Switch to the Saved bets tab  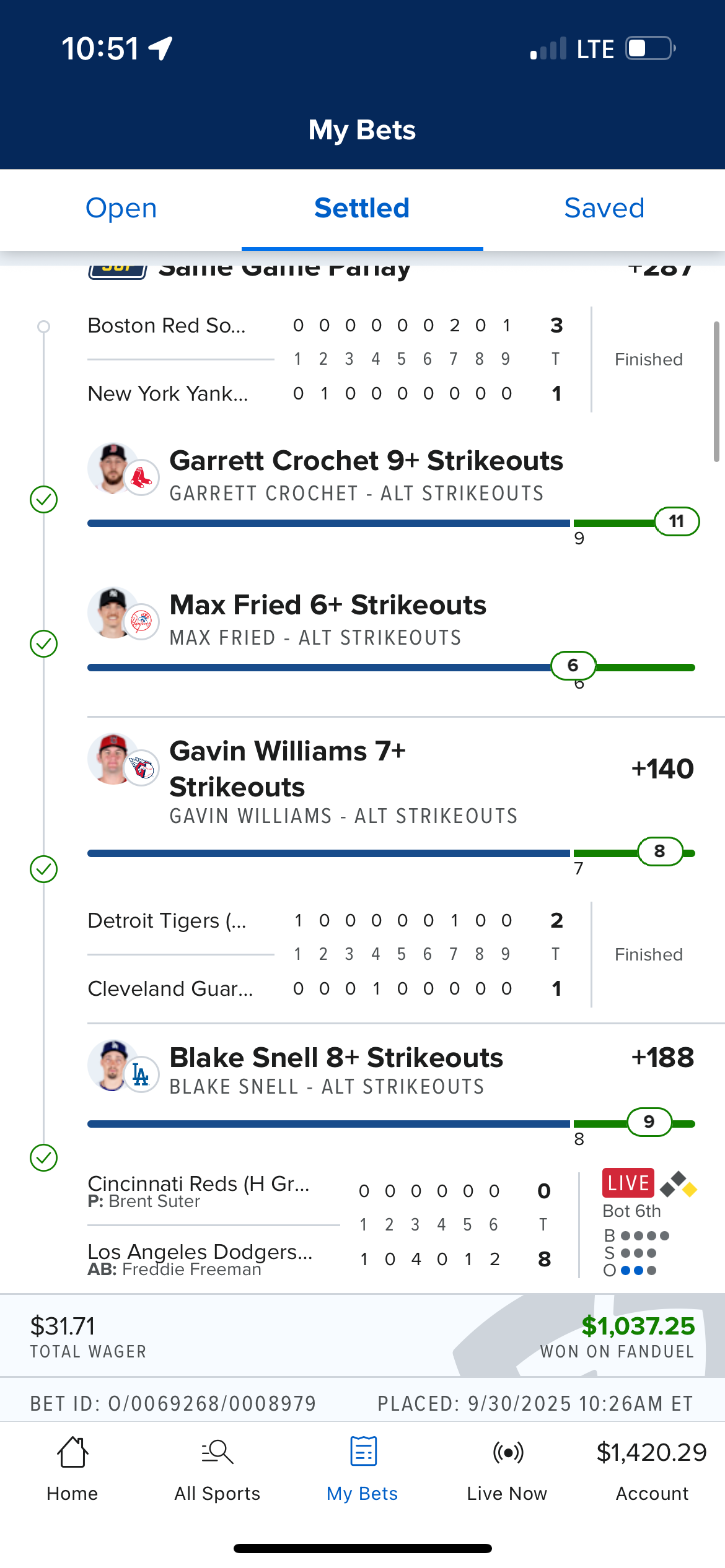click(604, 209)
